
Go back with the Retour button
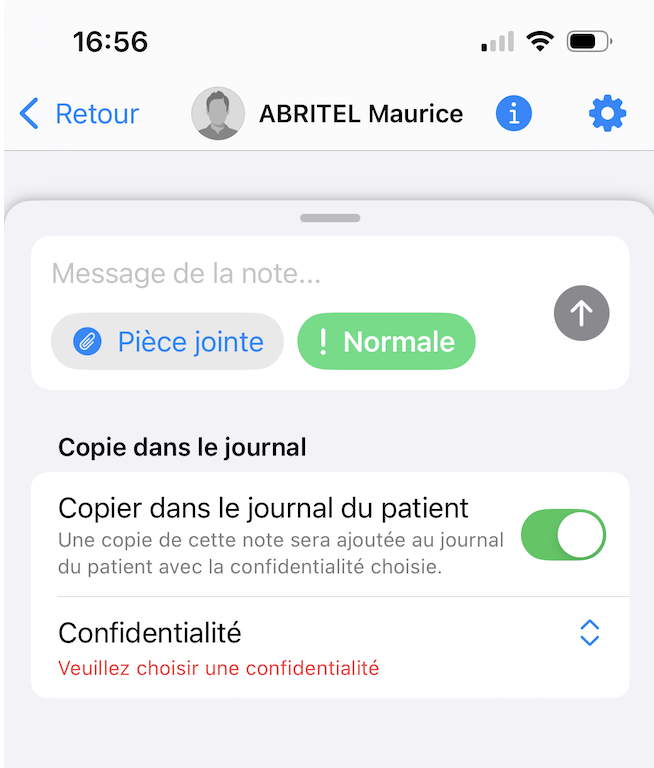(80, 114)
